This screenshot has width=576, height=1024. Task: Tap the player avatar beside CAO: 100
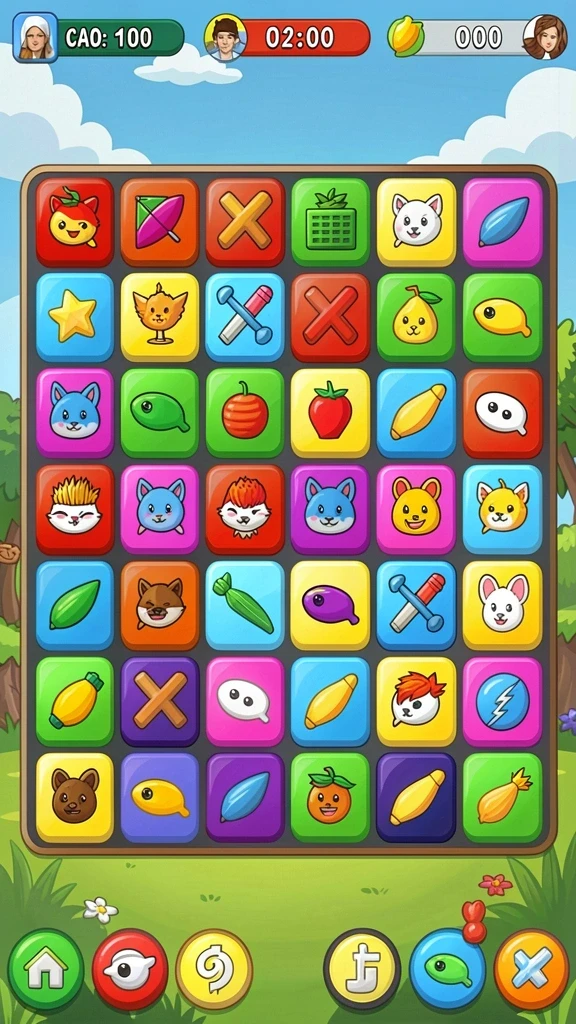(35, 38)
